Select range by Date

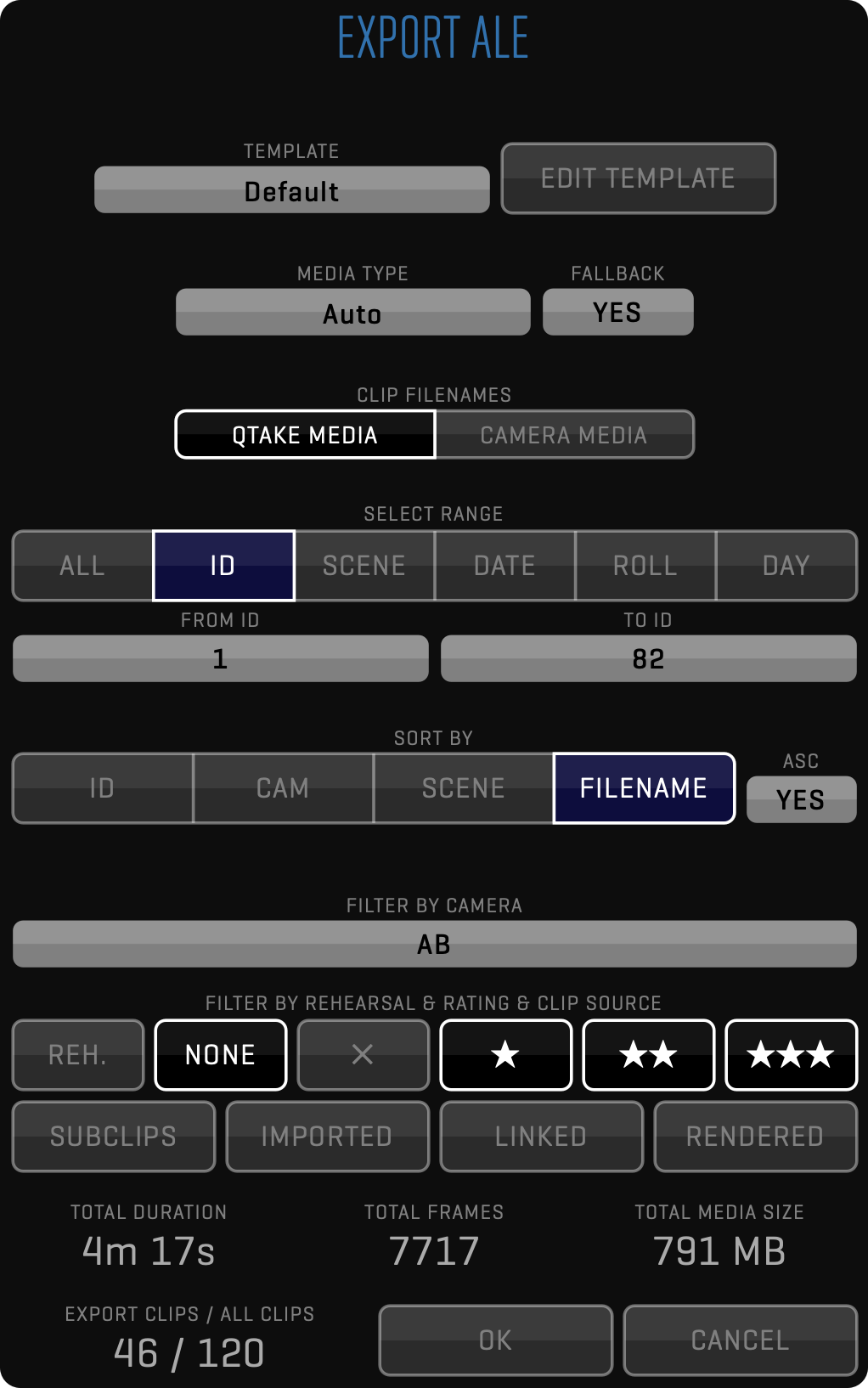504,566
